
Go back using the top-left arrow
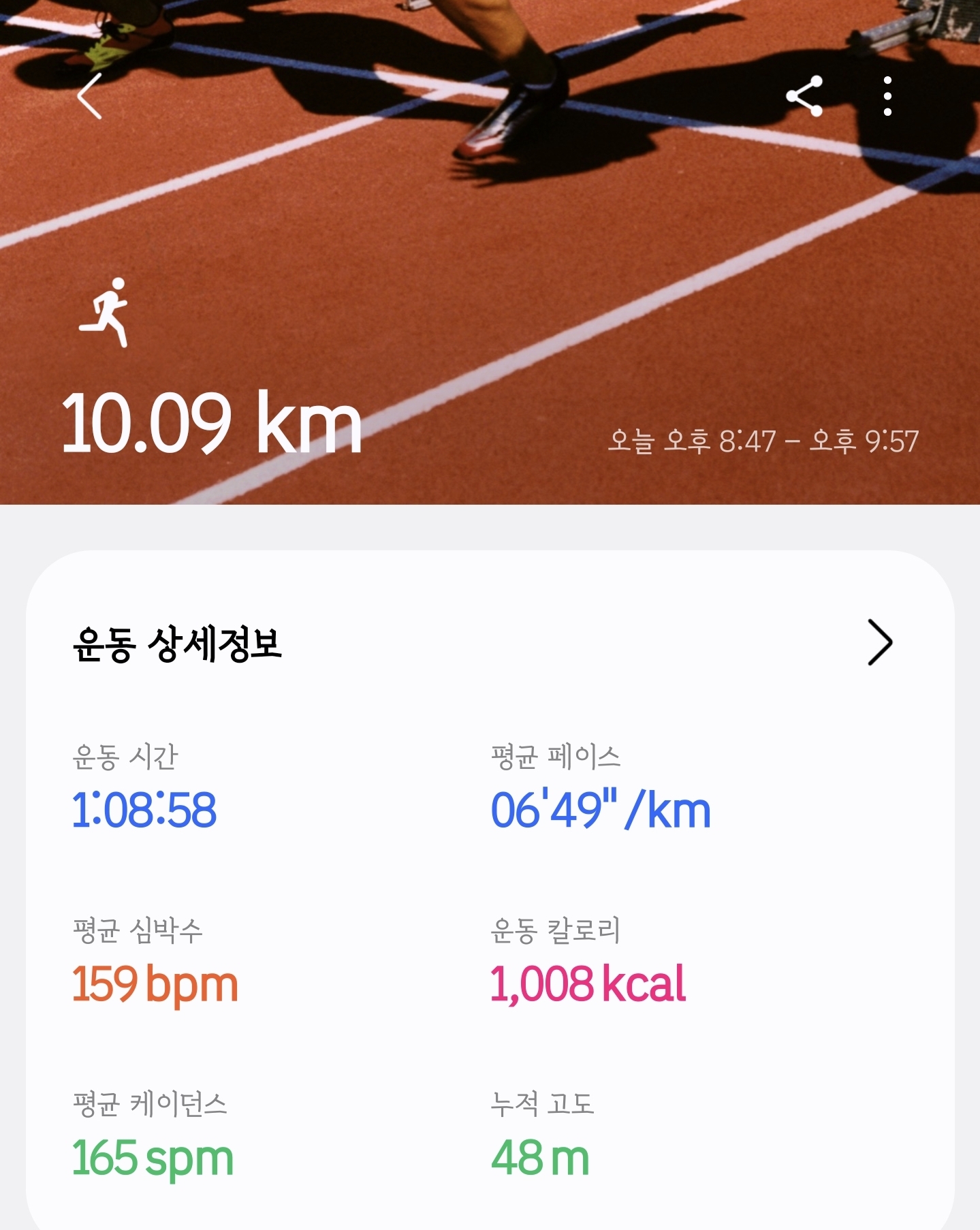[x=90, y=96]
